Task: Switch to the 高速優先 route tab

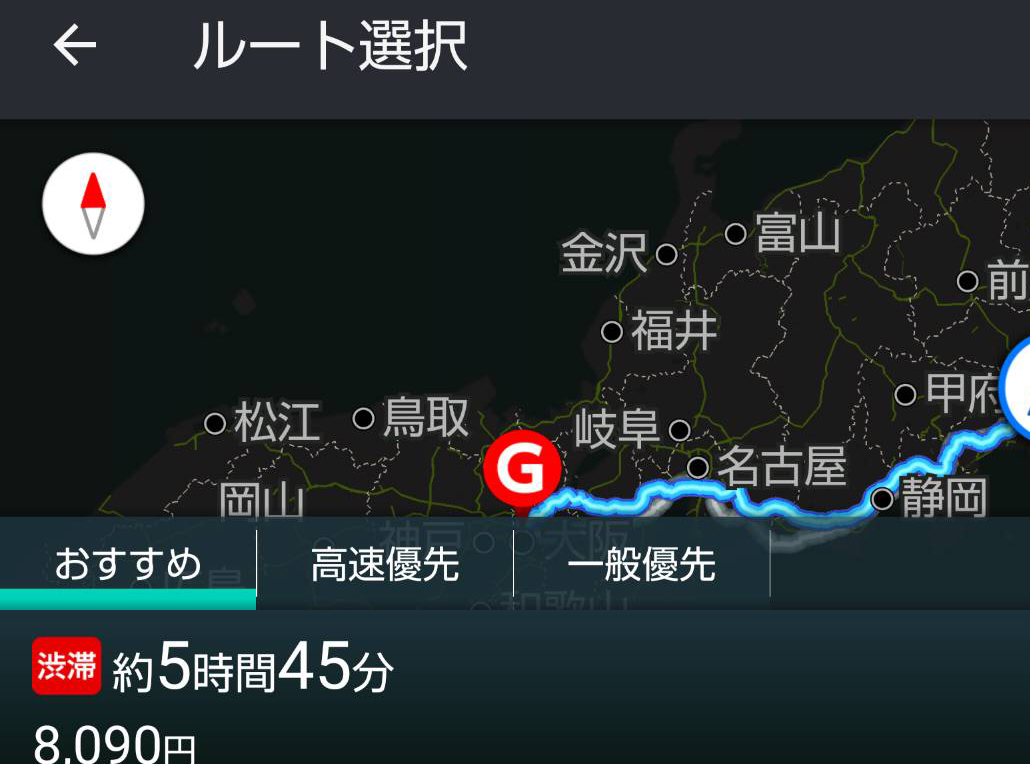Action: 385,565
